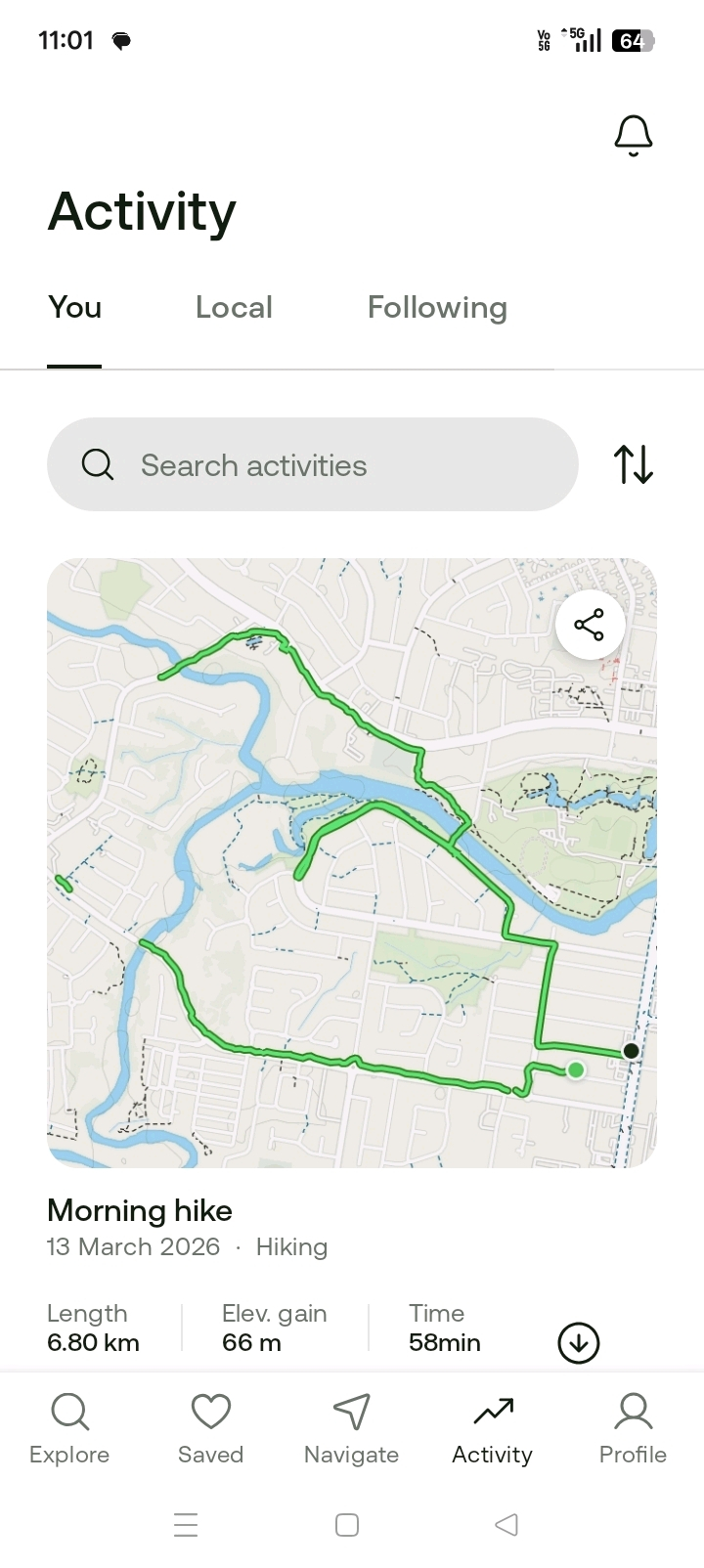Viewport: 704px width, 1568px height.
Task: Switch to the Following tab
Action: coord(437,308)
